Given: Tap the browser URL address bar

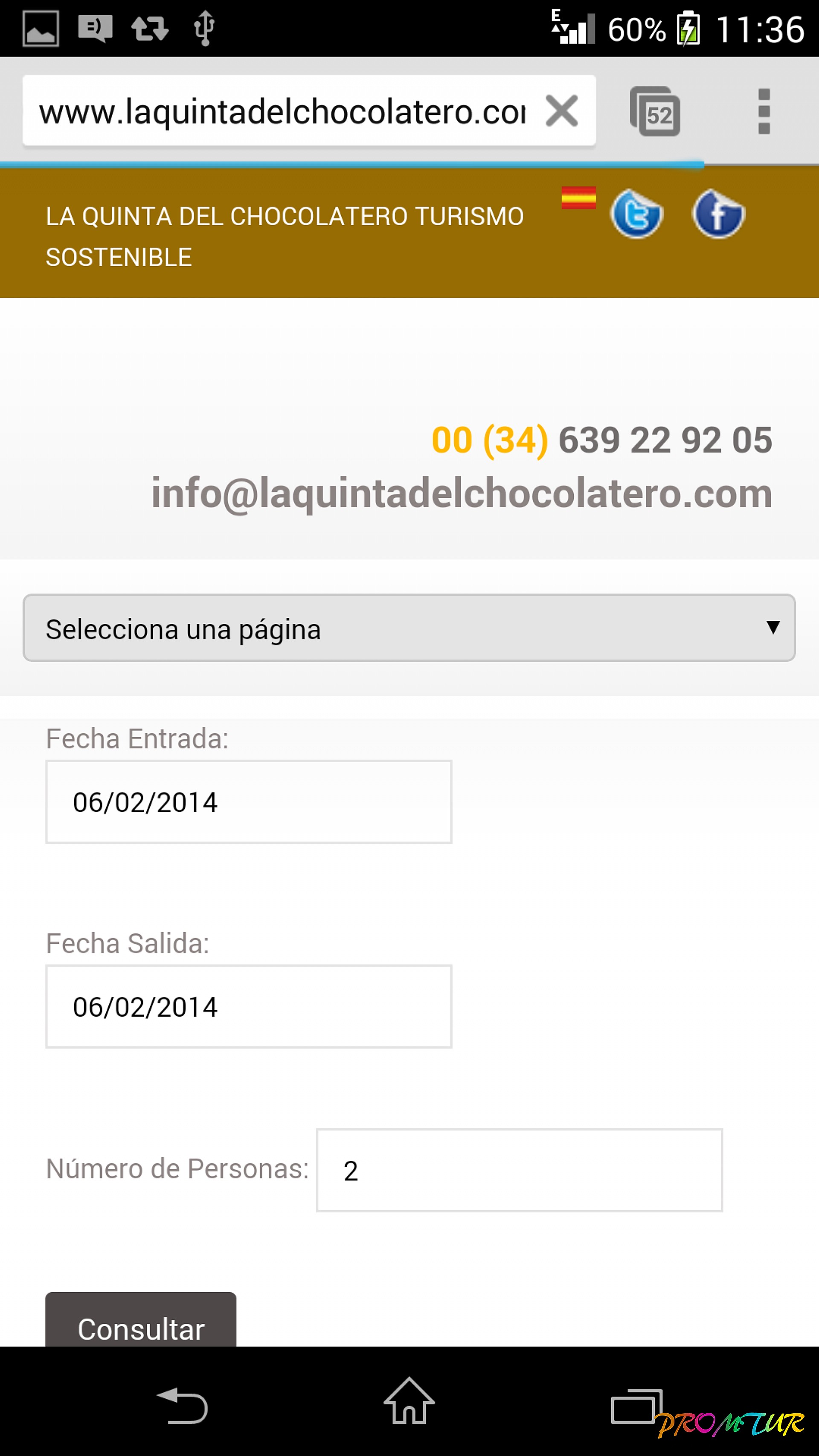Looking at the screenshot, I should pyautogui.click(x=283, y=111).
